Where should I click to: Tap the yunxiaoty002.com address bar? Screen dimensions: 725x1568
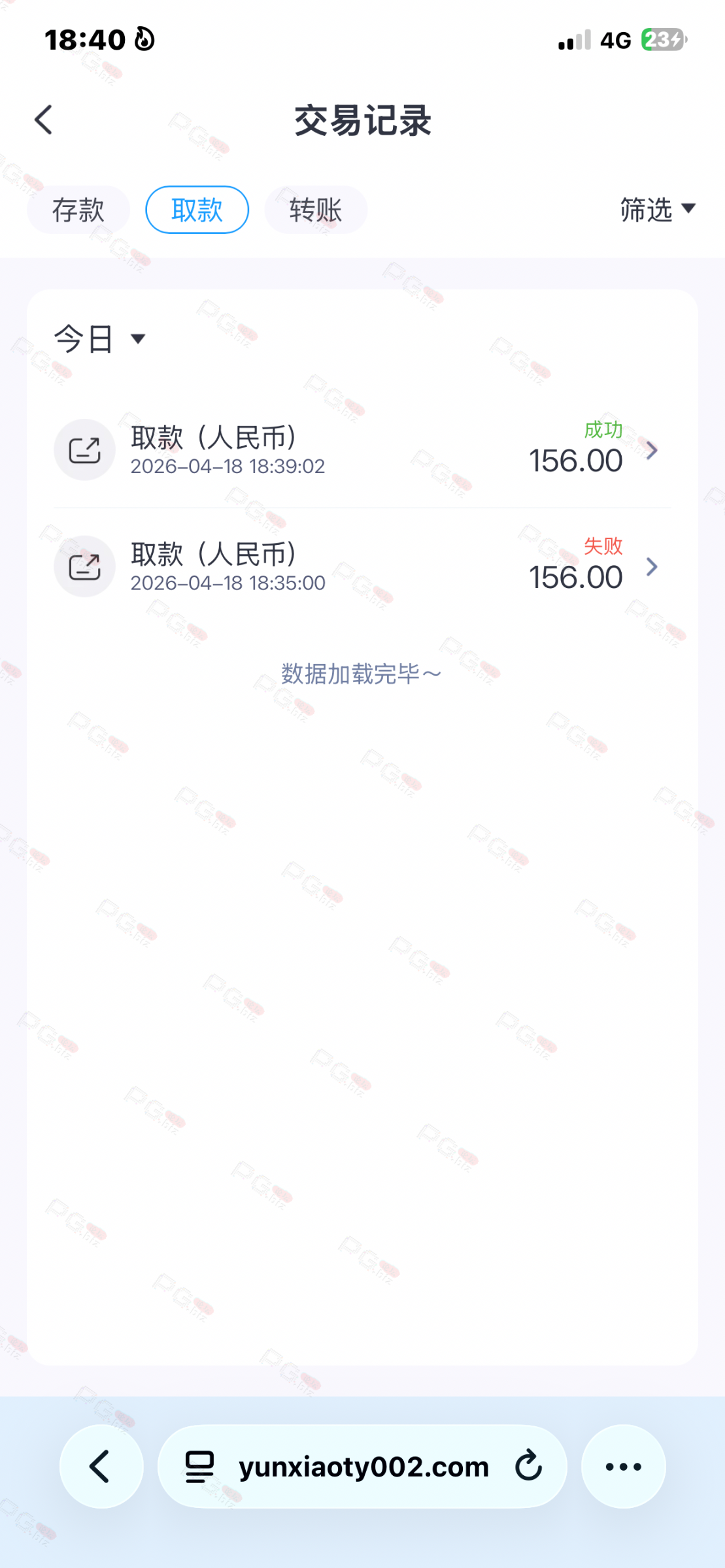pyautogui.click(x=363, y=1467)
